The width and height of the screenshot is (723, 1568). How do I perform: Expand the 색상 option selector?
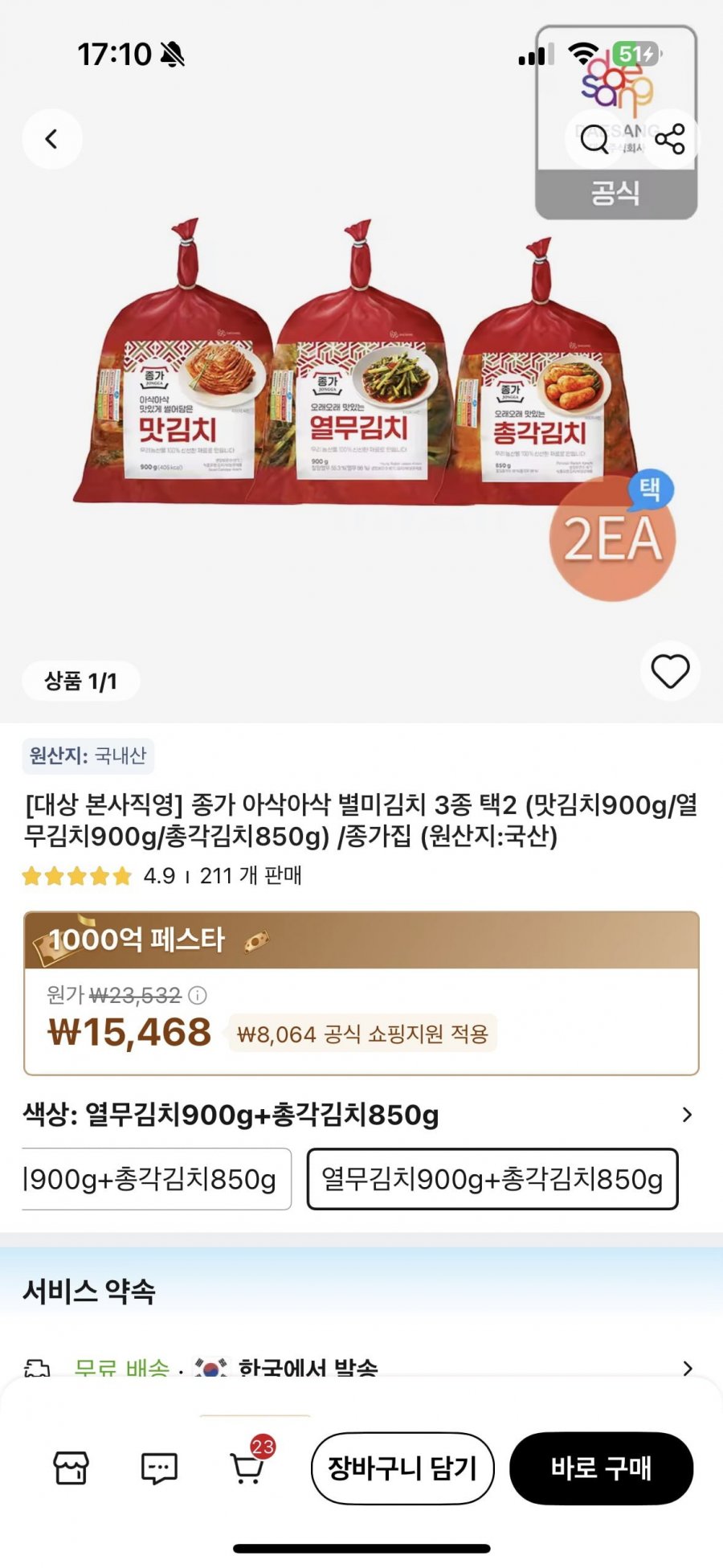pyautogui.click(x=686, y=1115)
